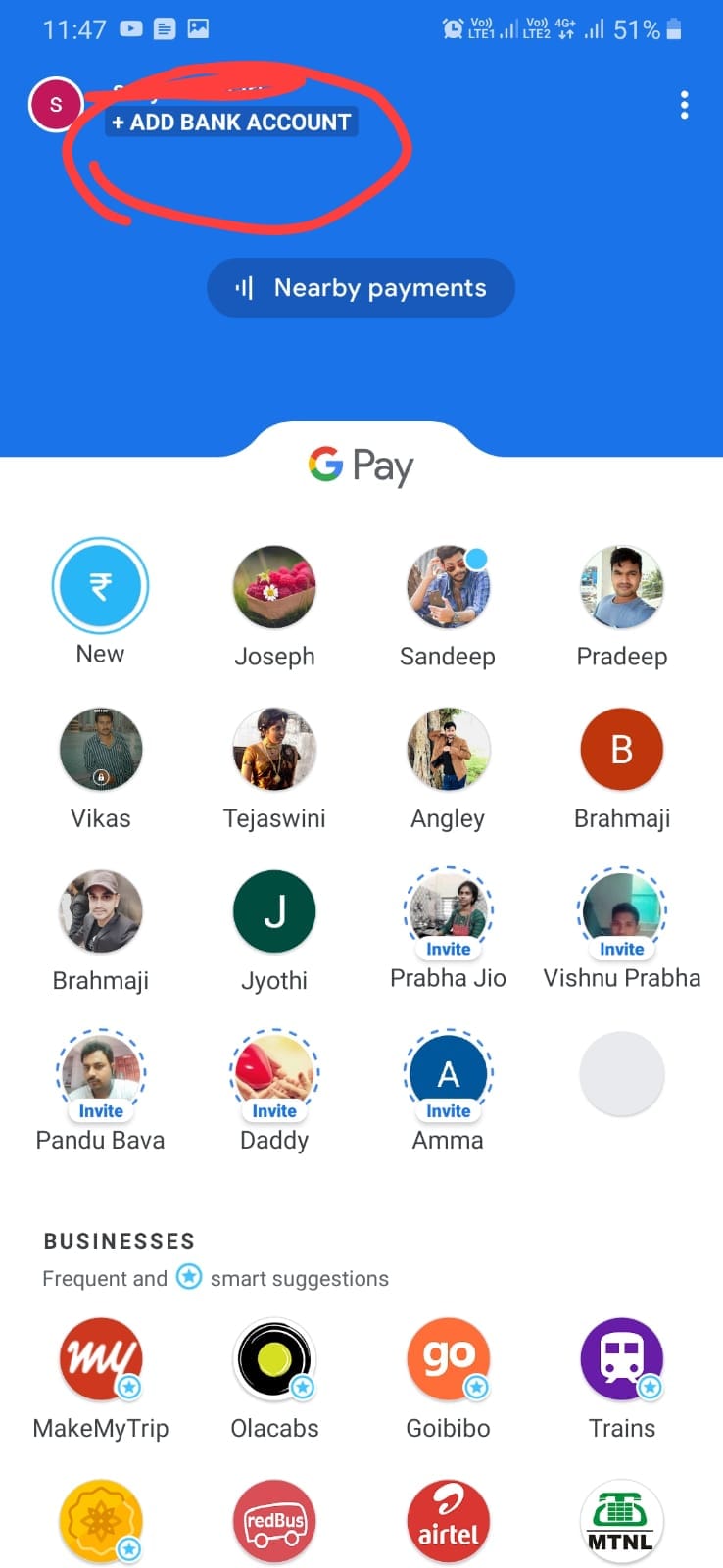Open the contact Angley
The height and width of the screenshot is (1568, 723).
[x=448, y=751]
